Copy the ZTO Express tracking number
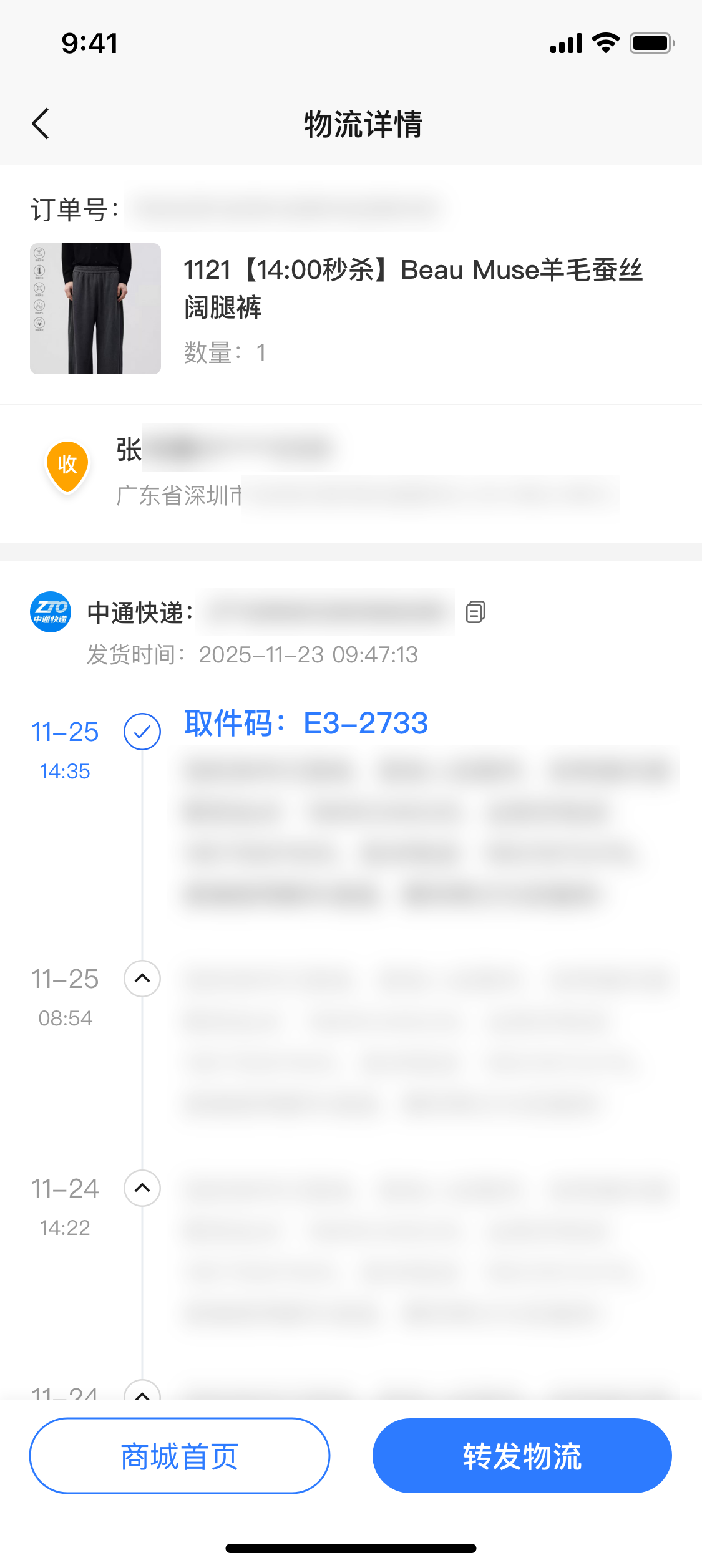702x1568 pixels. [475, 612]
